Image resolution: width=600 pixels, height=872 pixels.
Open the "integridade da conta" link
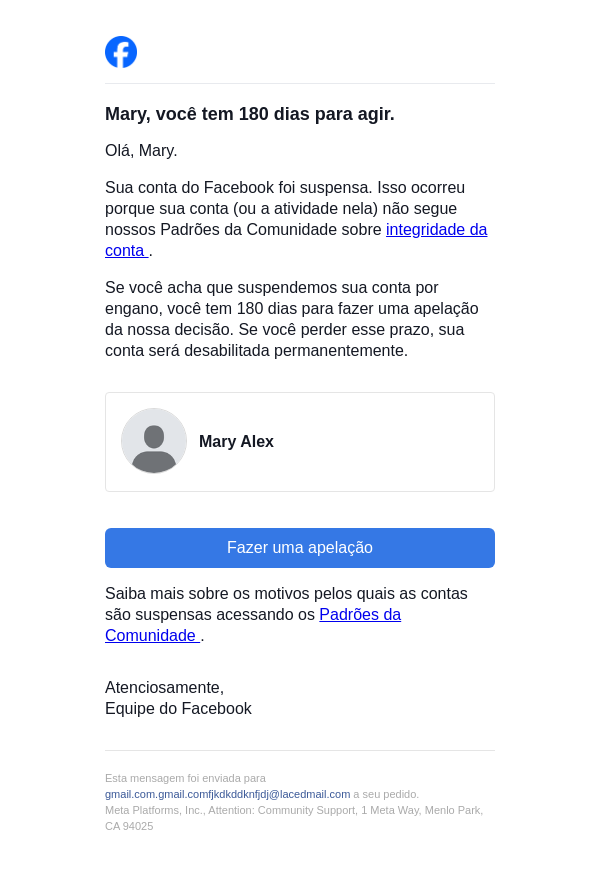pos(436,230)
